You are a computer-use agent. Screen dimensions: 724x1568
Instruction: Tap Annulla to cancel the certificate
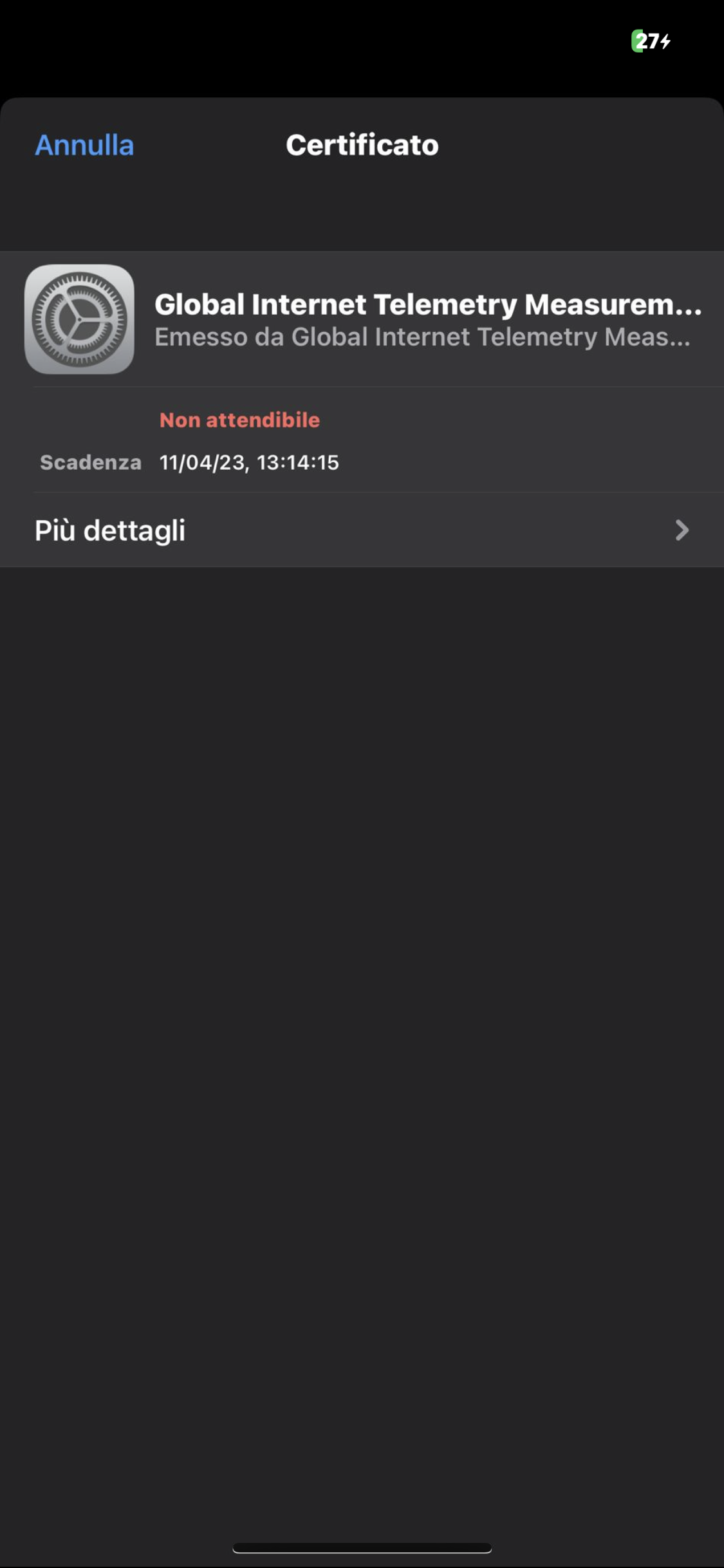[x=84, y=145]
